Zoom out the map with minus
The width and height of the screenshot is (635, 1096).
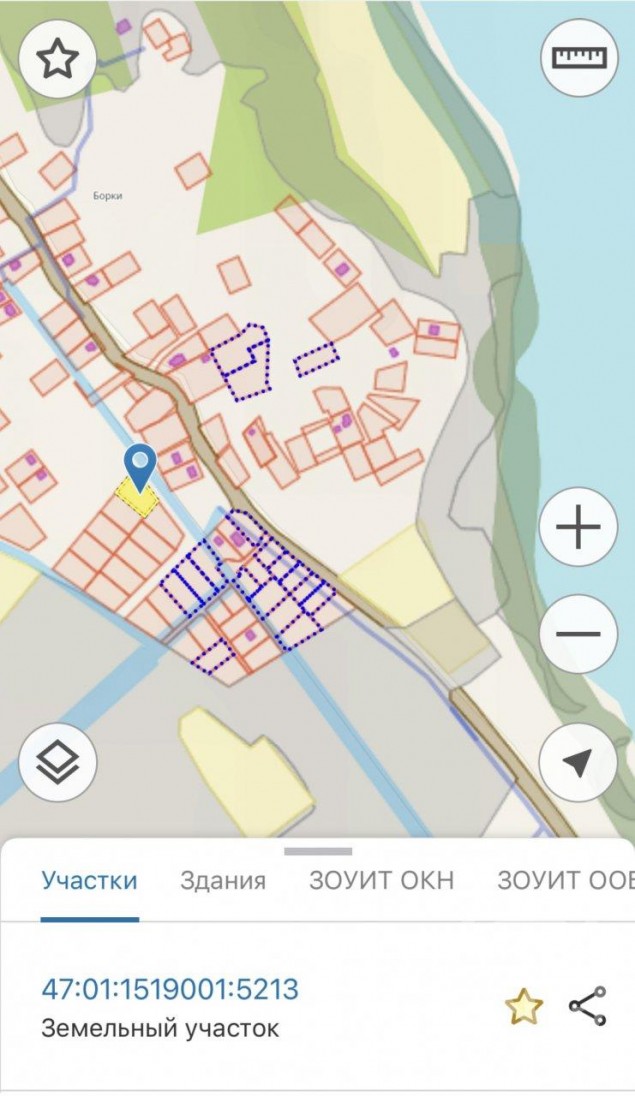[x=577, y=633]
